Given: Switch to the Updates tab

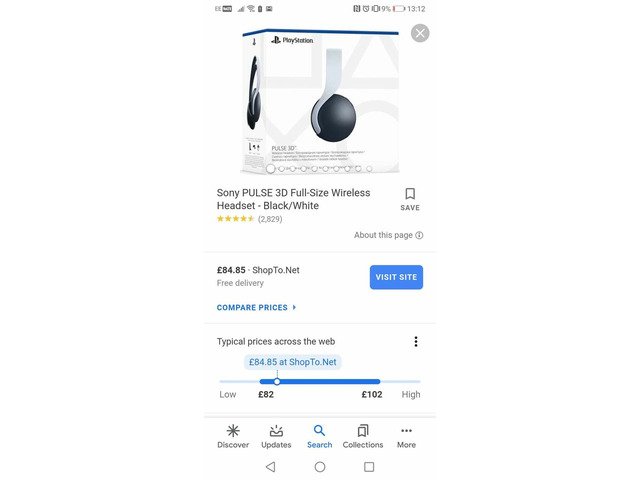Looking at the screenshot, I should click(276, 435).
